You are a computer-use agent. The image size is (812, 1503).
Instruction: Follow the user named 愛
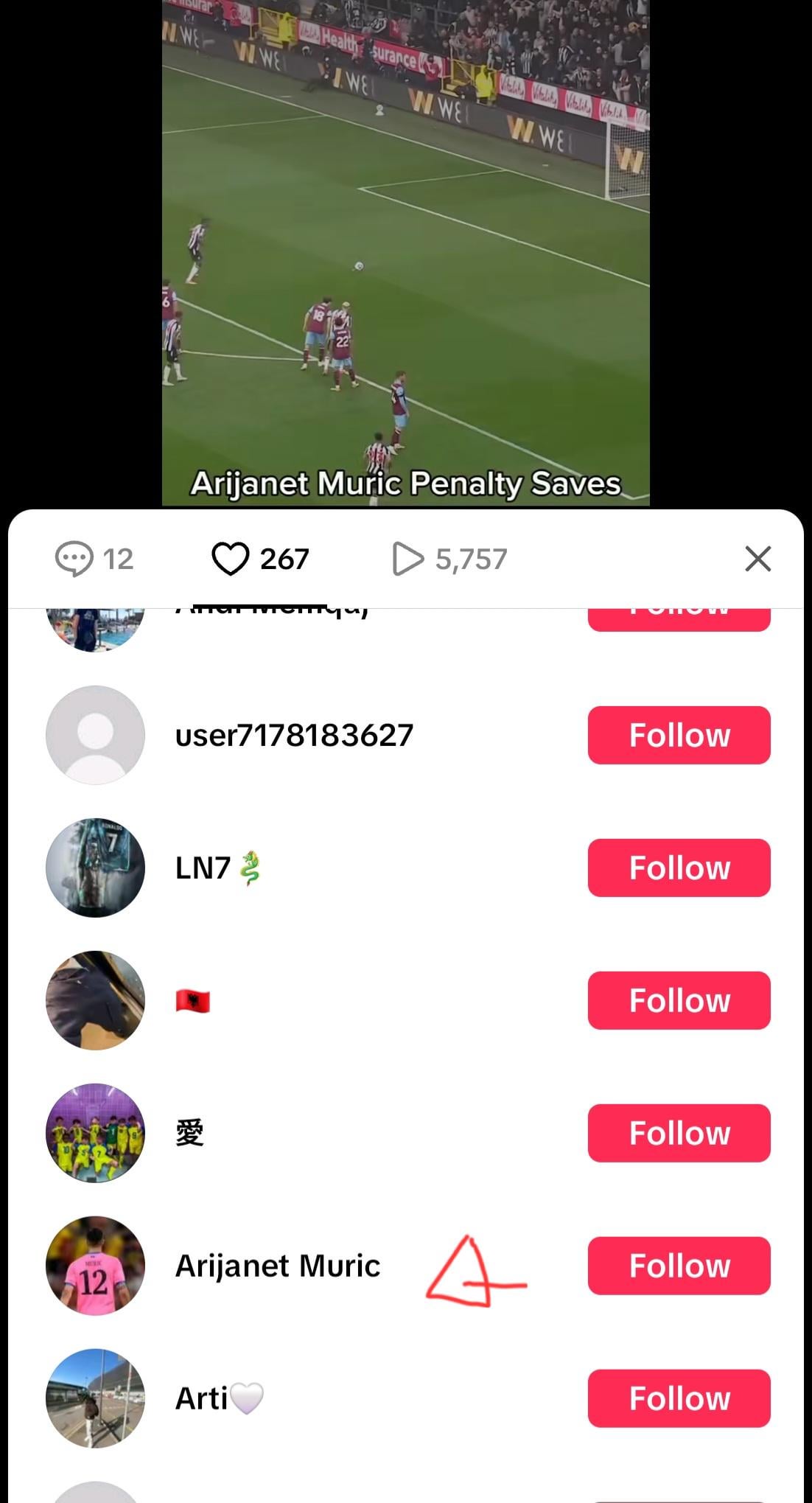point(679,1133)
